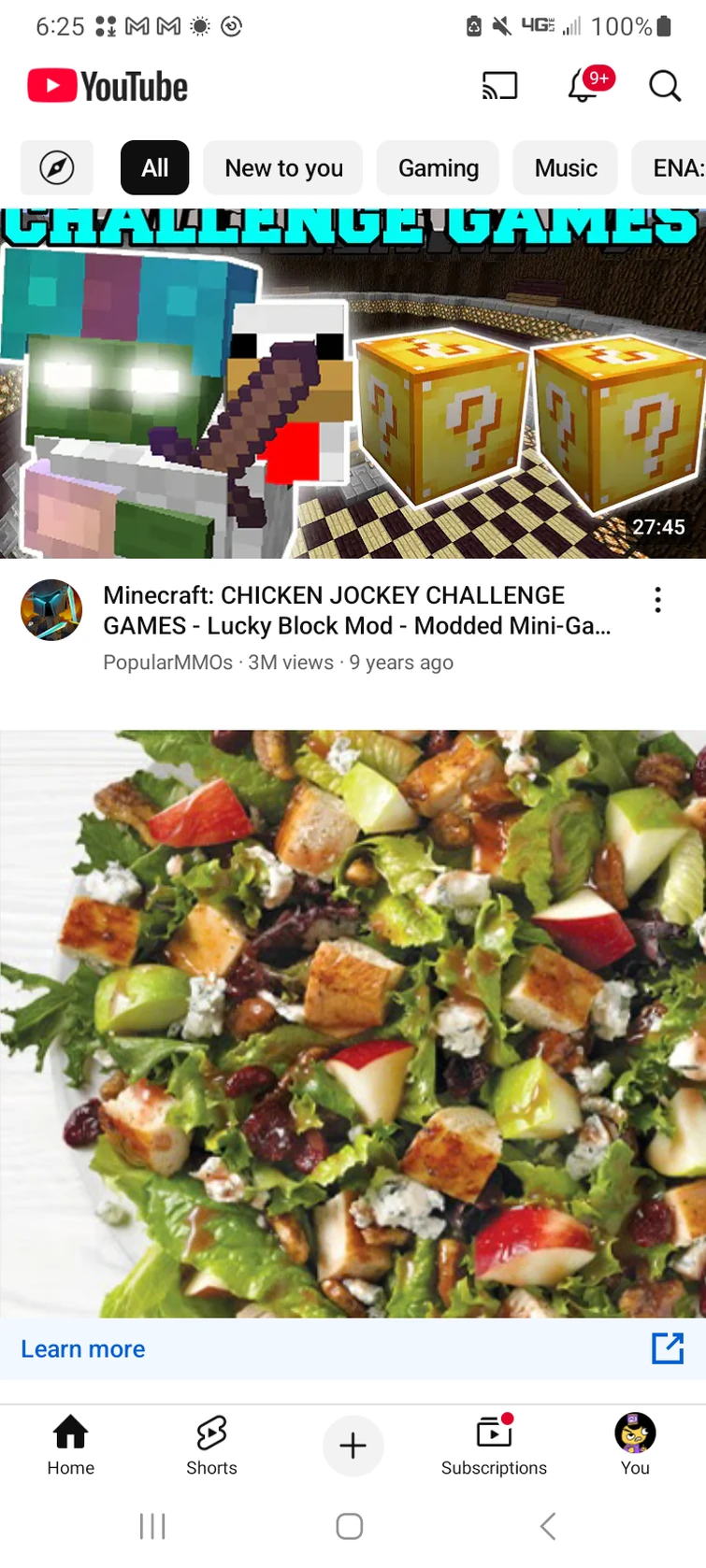Image resolution: width=706 pixels, height=1568 pixels.
Task: Filter feed by Music
Action: pos(565,168)
